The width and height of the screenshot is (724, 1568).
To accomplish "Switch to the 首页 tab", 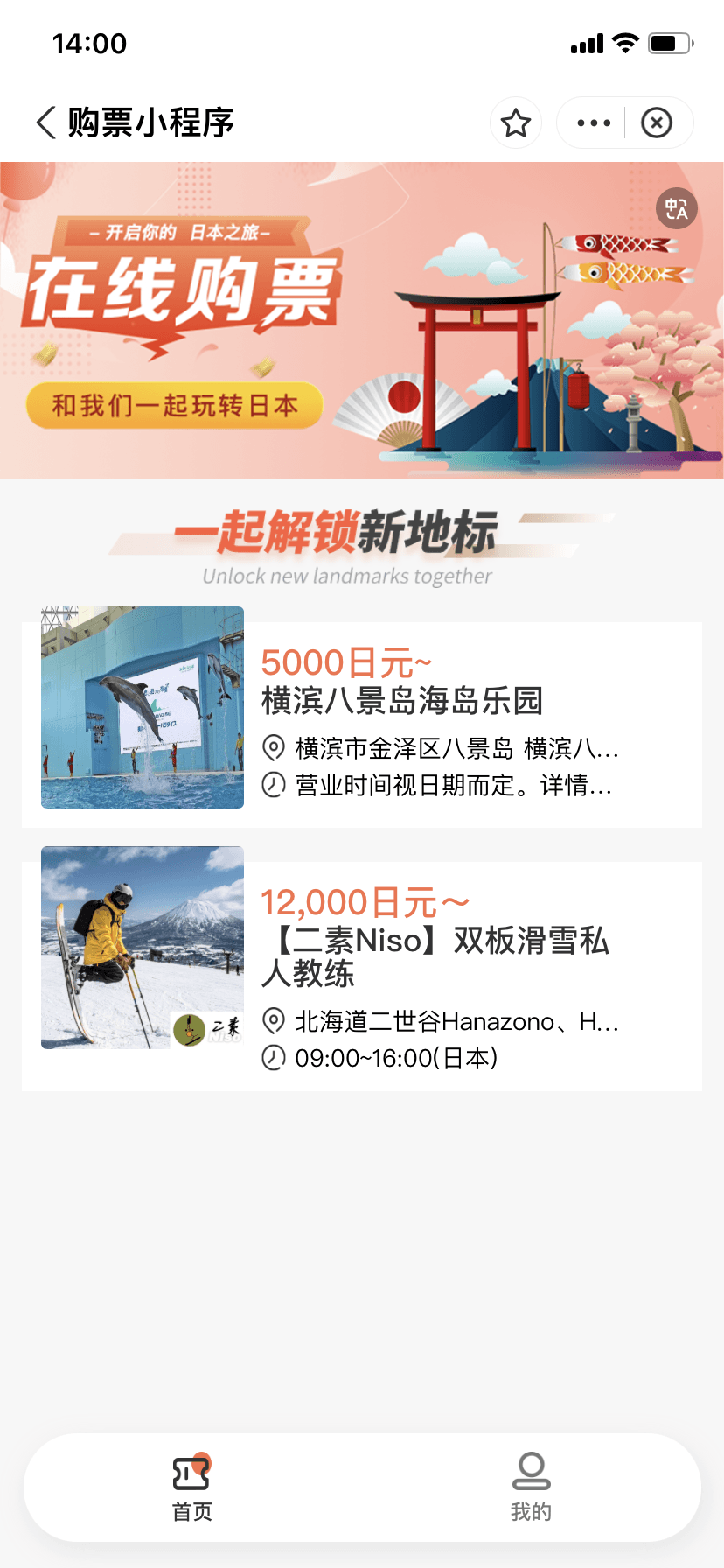I will click(x=192, y=1487).
